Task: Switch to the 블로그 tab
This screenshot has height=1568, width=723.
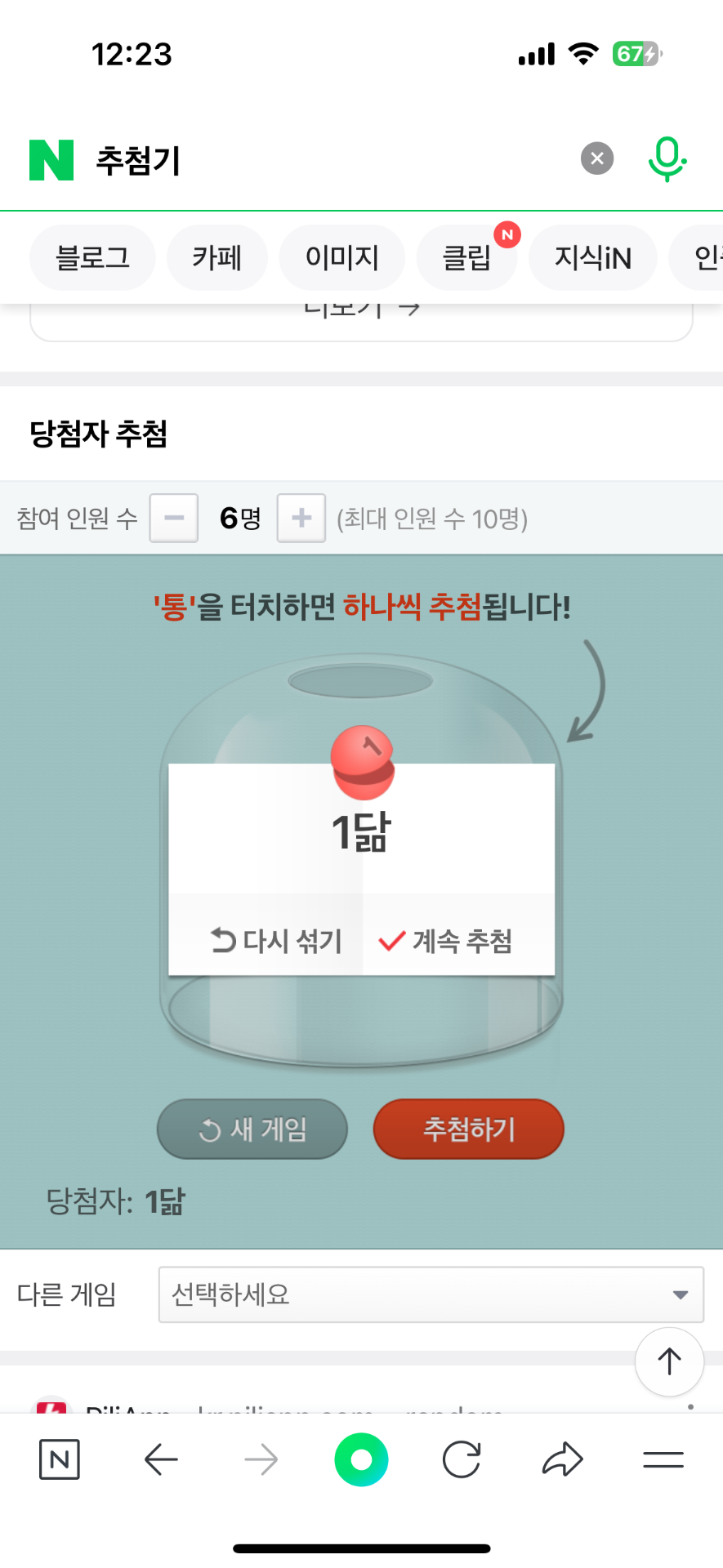Action: (92, 258)
